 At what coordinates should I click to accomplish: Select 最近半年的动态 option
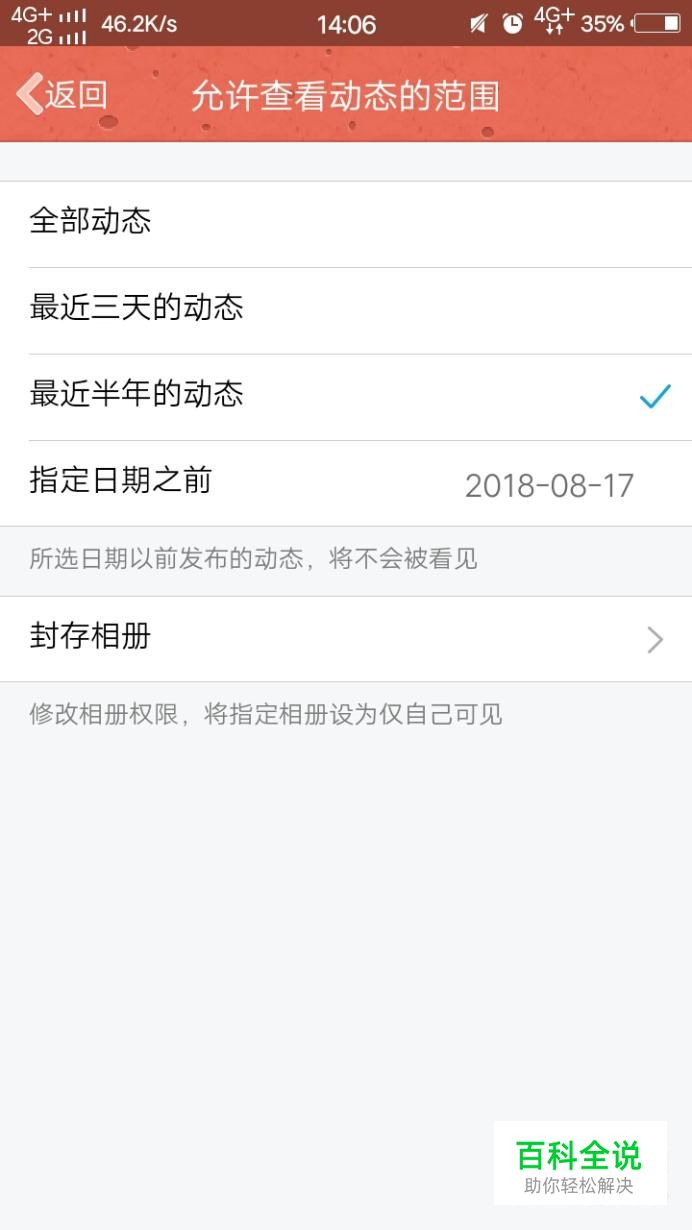(x=346, y=397)
